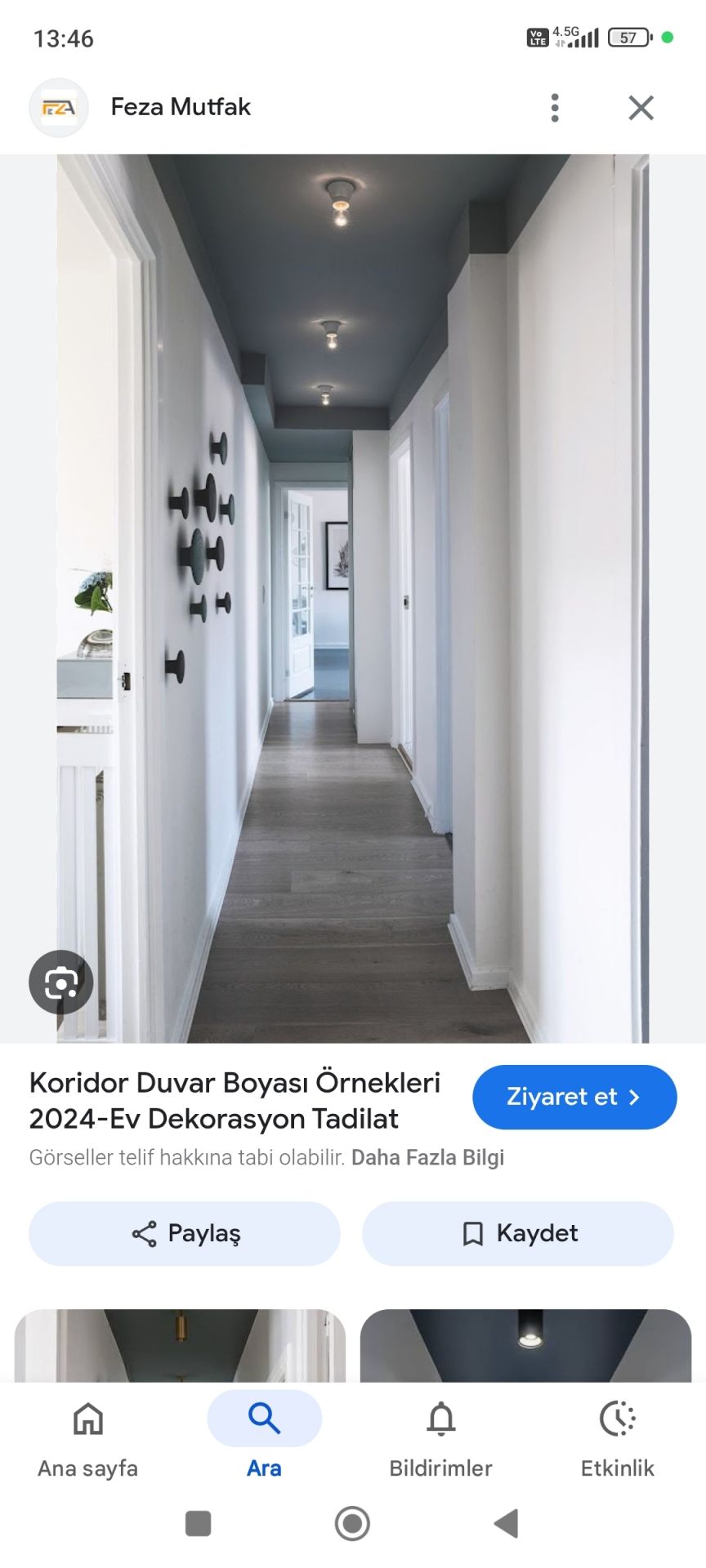Image resolution: width=706 pixels, height=1568 pixels.
Task: Close the image viewer
Action: click(x=641, y=108)
